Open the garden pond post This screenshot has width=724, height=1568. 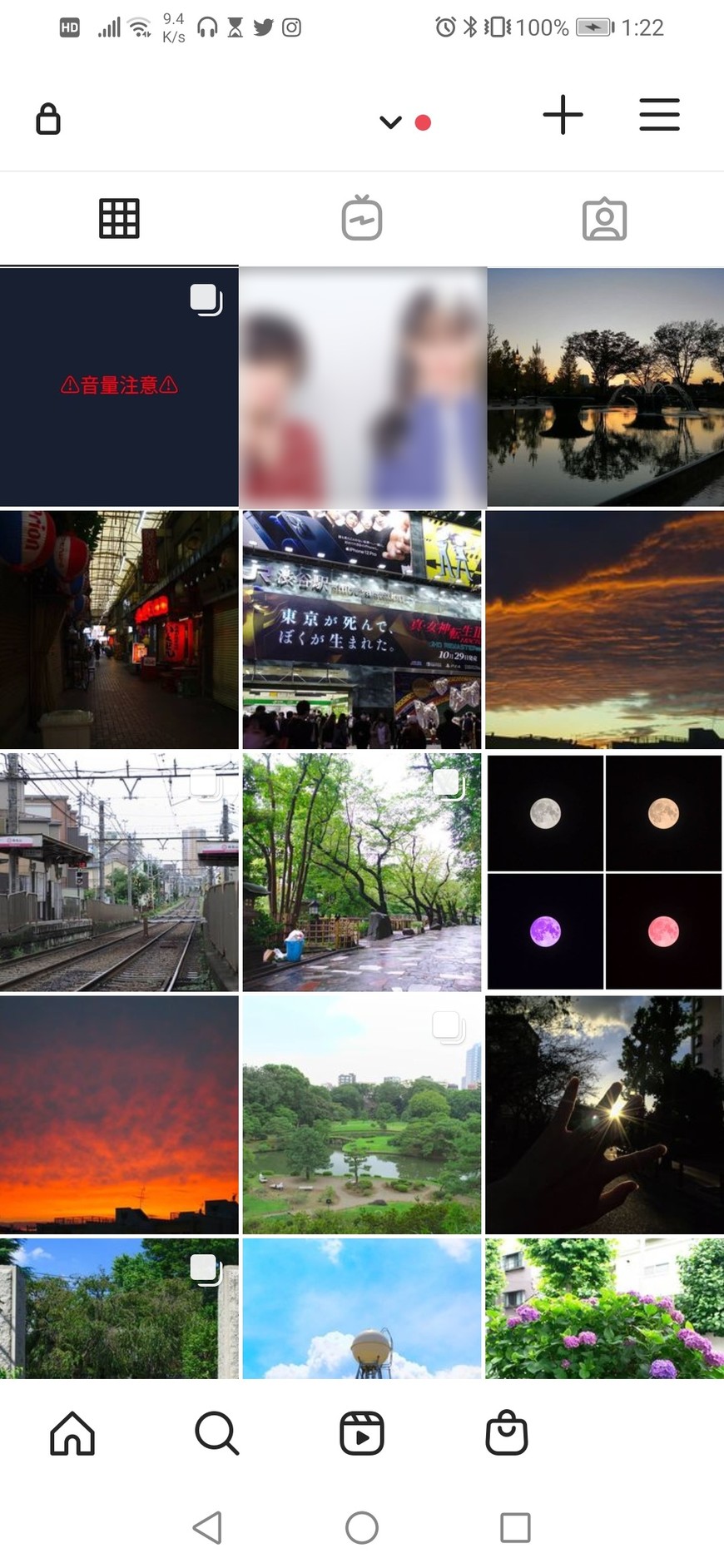[362, 1114]
